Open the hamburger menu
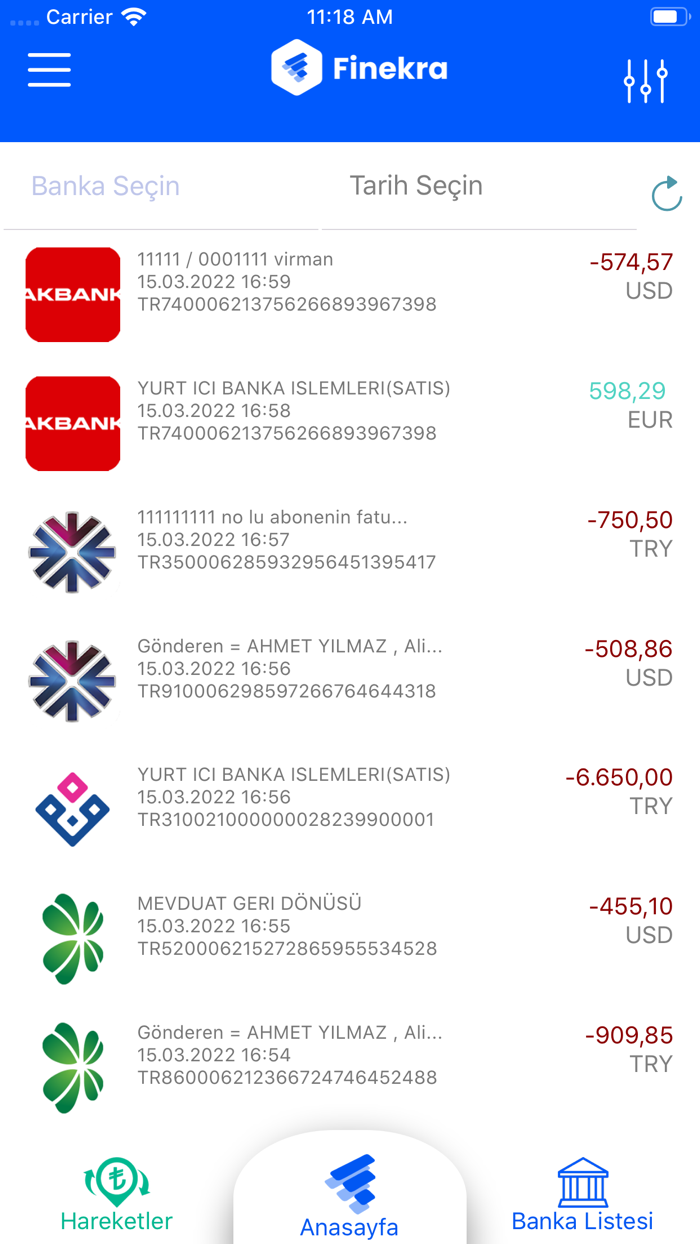This screenshot has width=700, height=1244. 49,69
